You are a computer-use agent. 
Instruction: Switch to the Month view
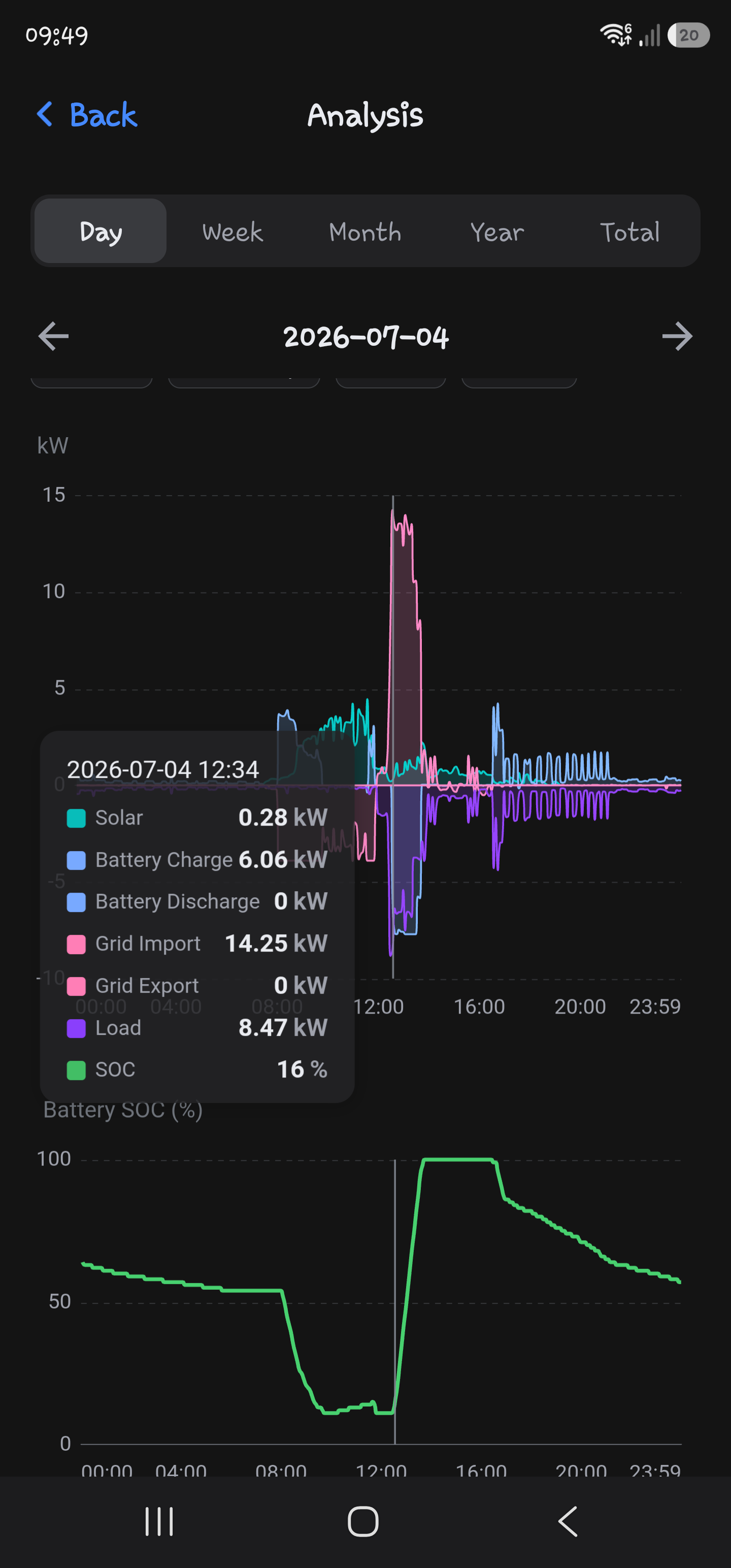tap(365, 232)
